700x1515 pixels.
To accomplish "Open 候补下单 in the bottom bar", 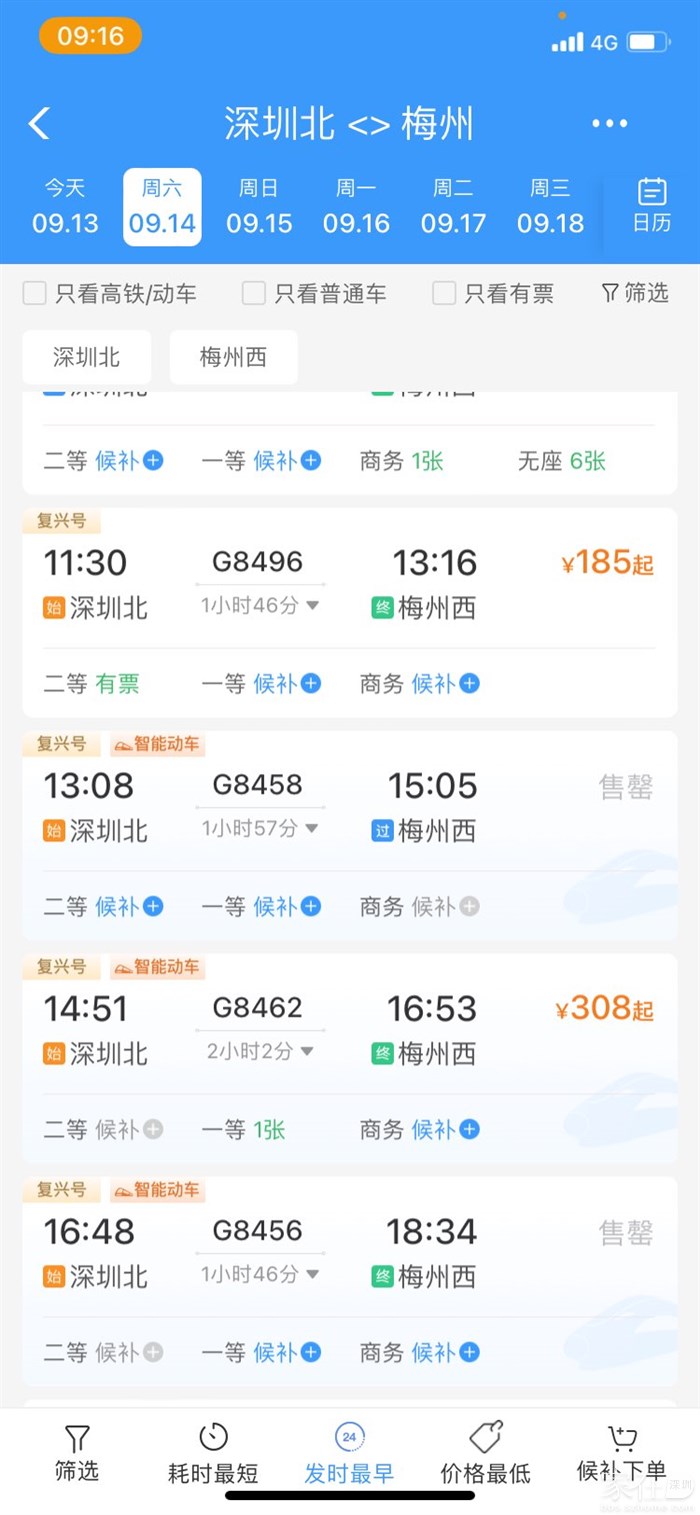I will click(621, 1453).
